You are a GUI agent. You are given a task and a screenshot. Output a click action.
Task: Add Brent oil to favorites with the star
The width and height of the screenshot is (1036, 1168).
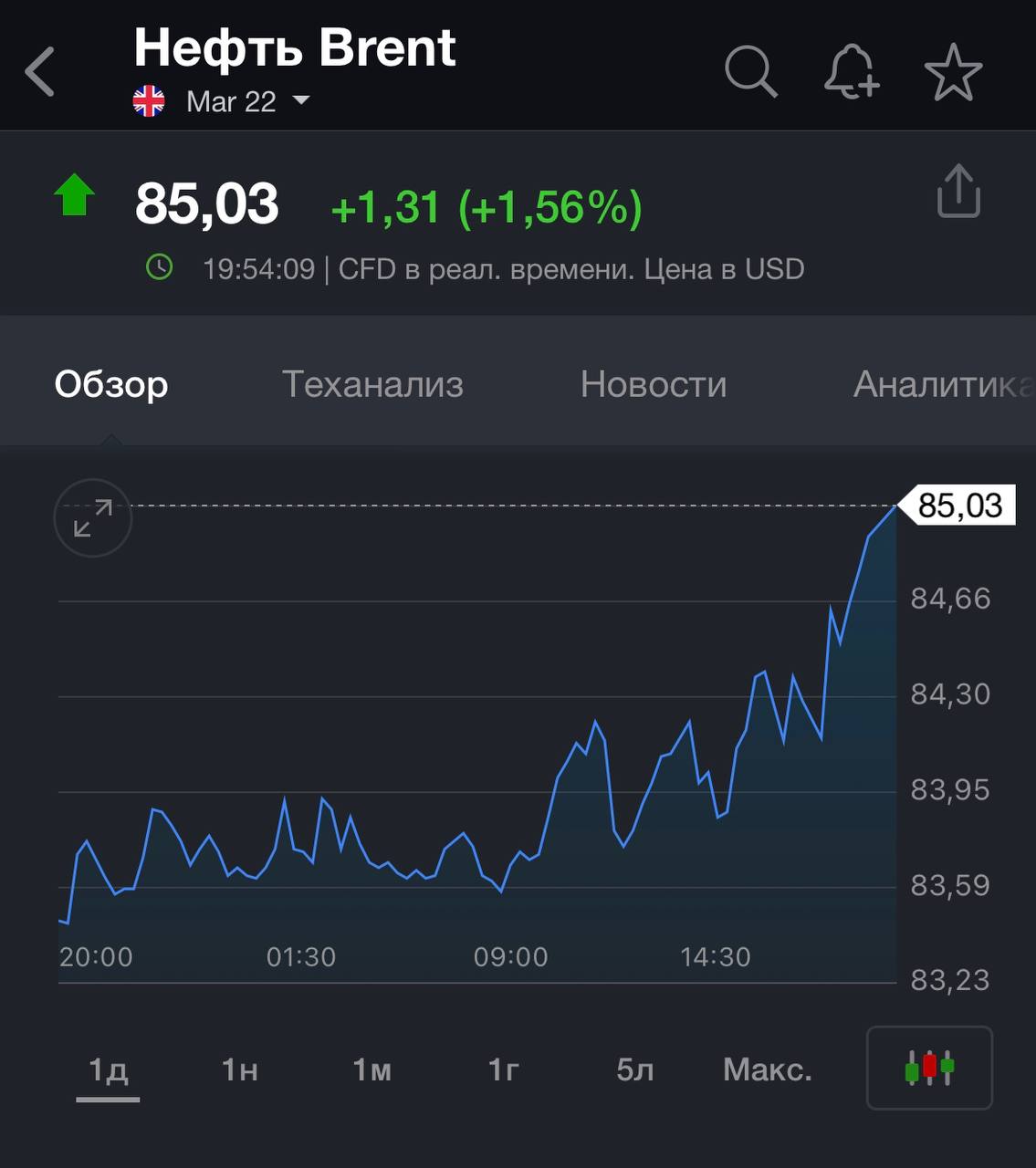[953, 71]
